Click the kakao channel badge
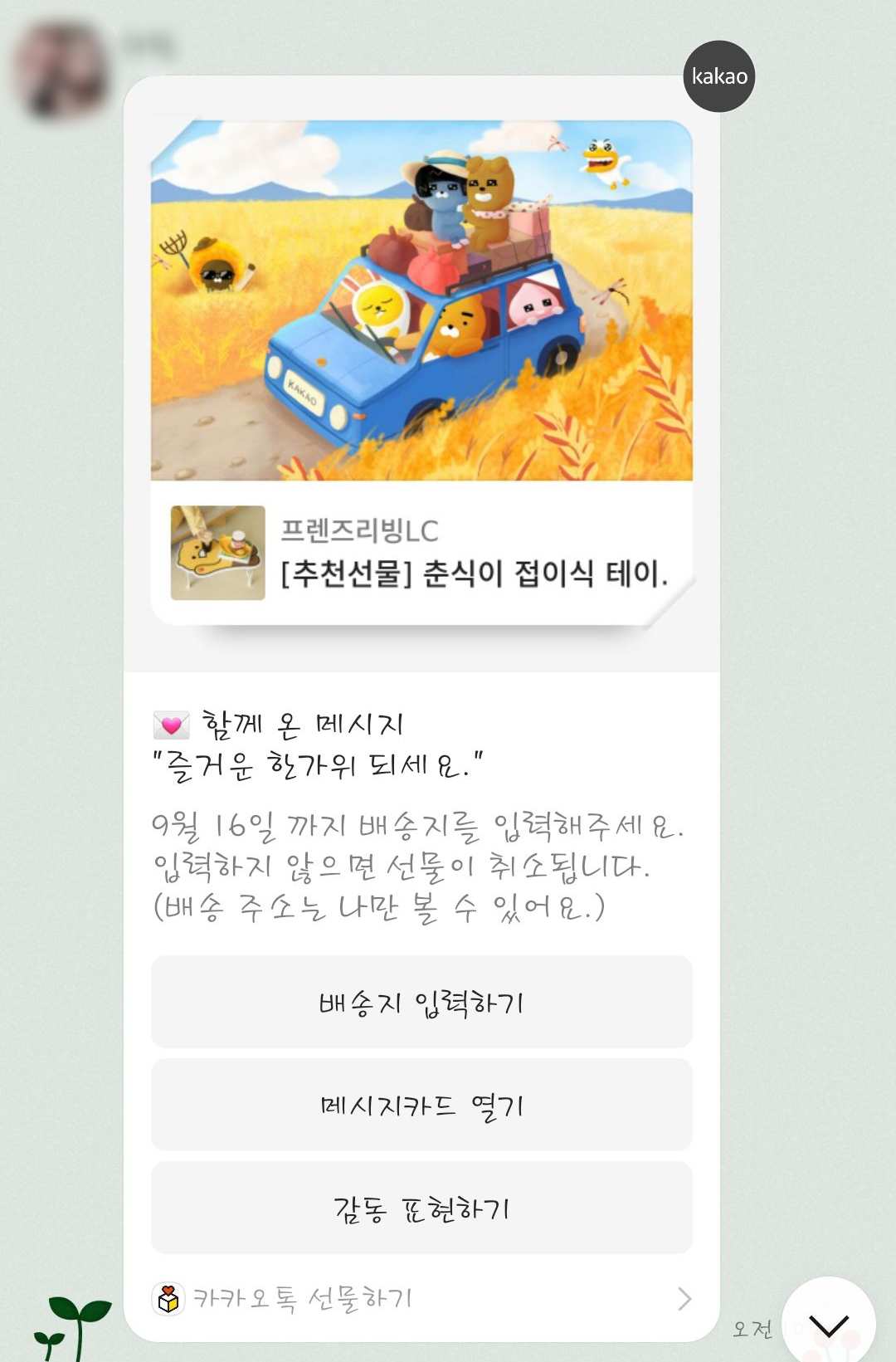Viewport: 896px width, 1362px height. (720, 75)
